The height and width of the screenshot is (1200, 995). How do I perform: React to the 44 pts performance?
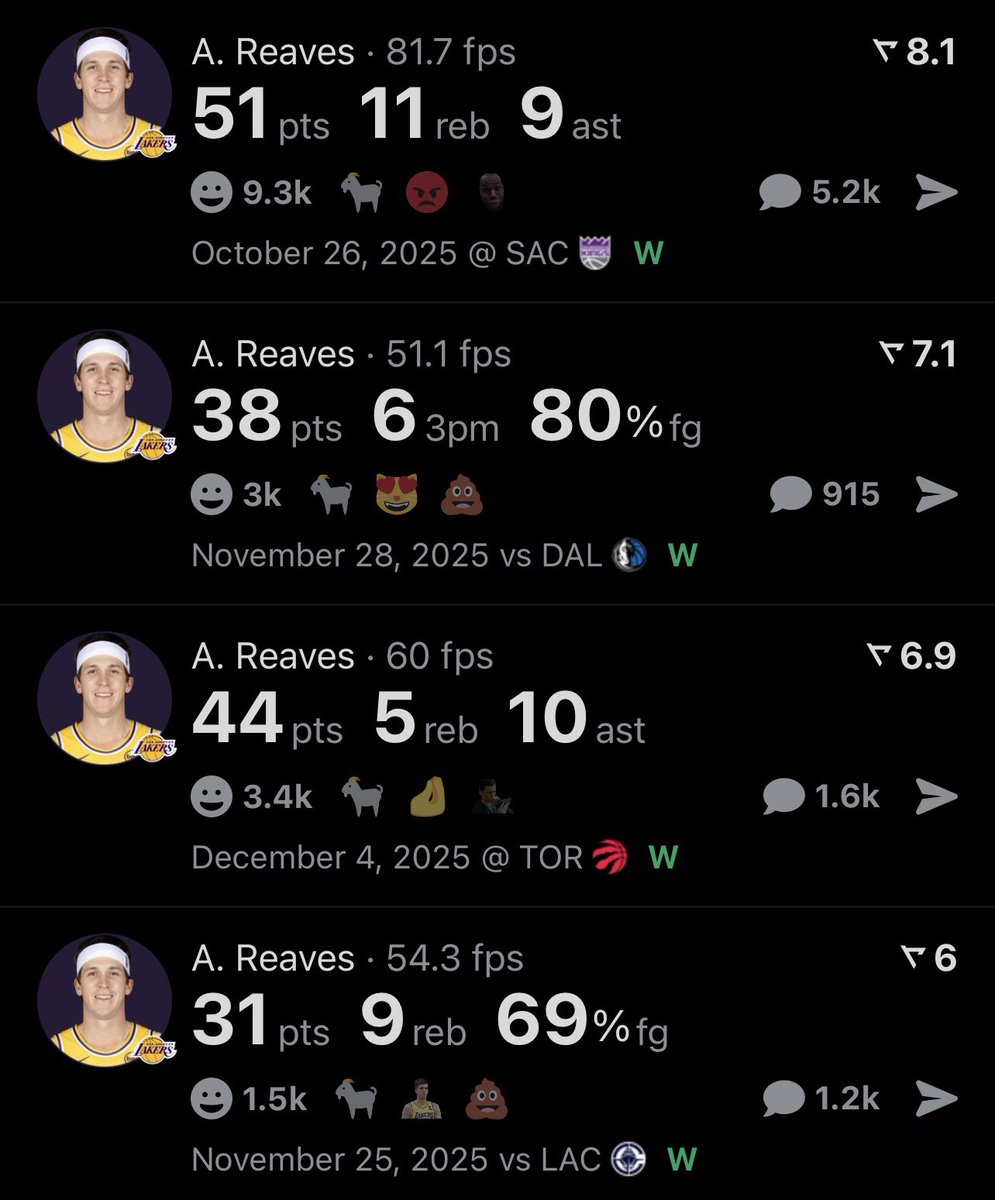pos(211,797)
